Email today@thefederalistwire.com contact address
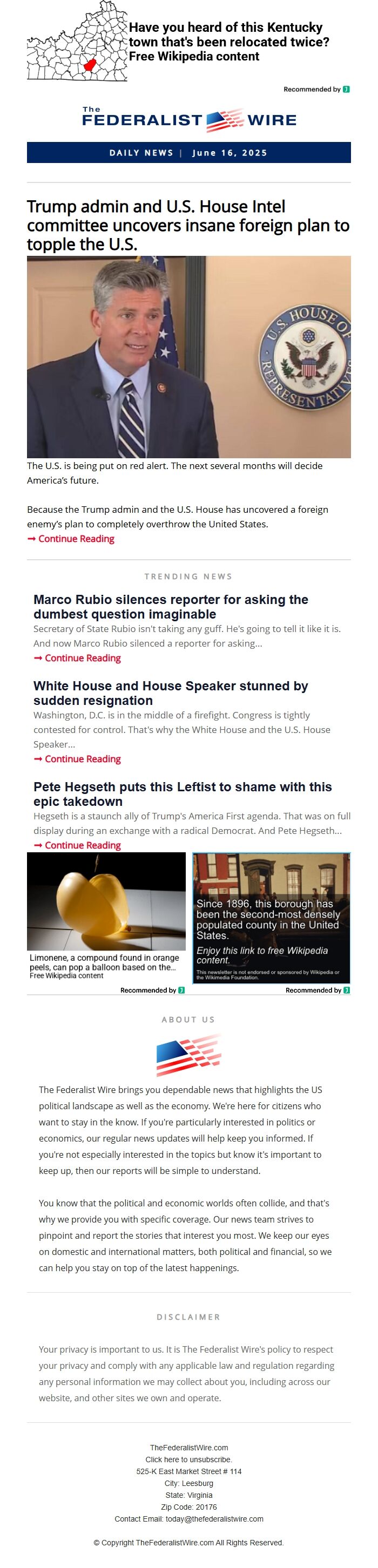The height and width of the screenshot is (1568, 378). (214, 1519)
